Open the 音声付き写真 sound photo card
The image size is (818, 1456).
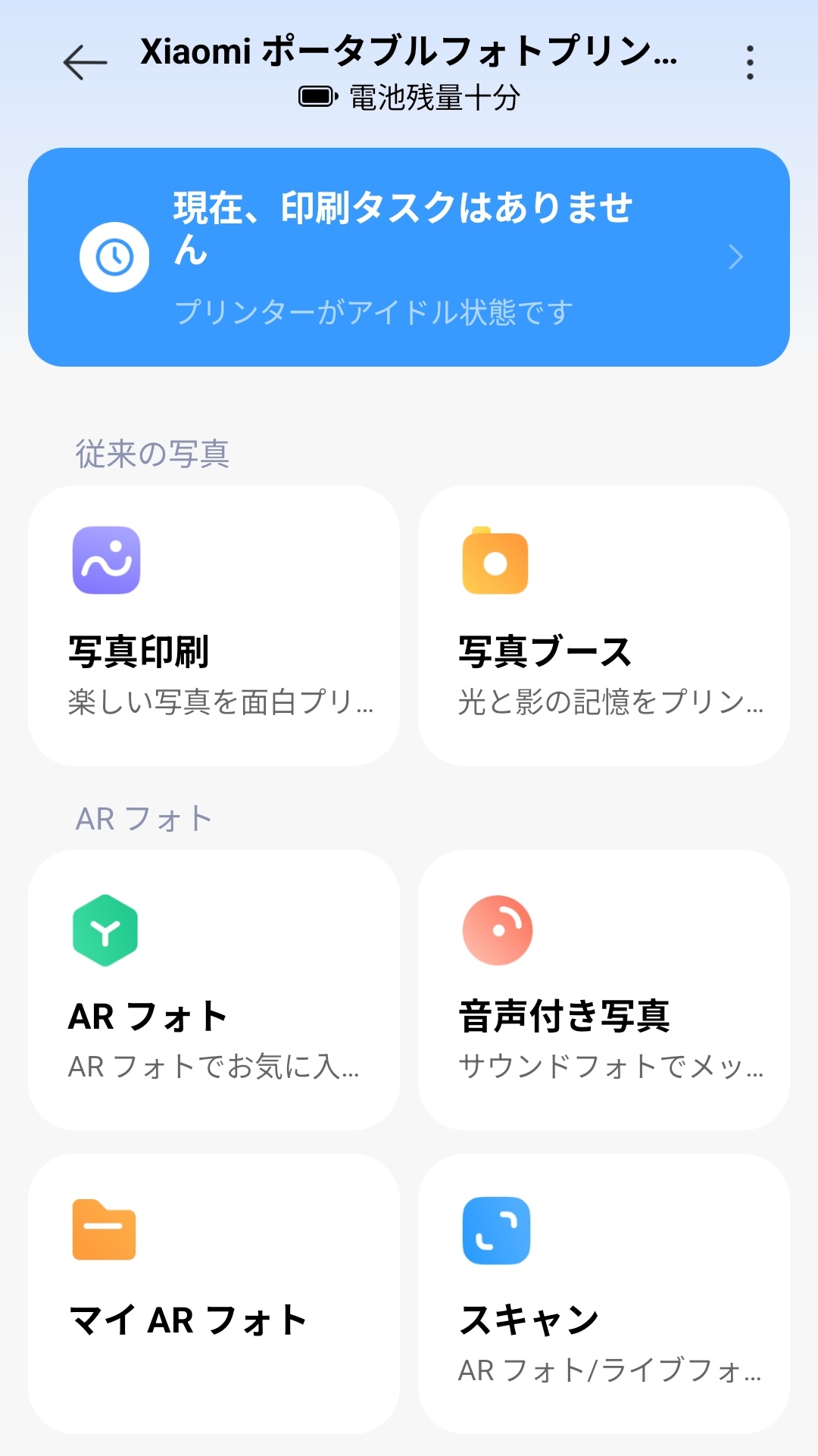click(x=604, y=990)
